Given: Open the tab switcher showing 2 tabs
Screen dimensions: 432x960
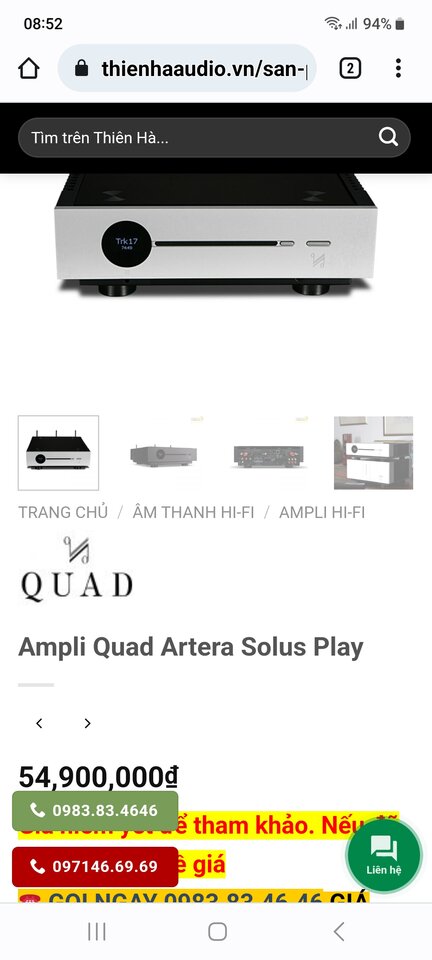Looking at the screenshot, I should coord(350,68).
